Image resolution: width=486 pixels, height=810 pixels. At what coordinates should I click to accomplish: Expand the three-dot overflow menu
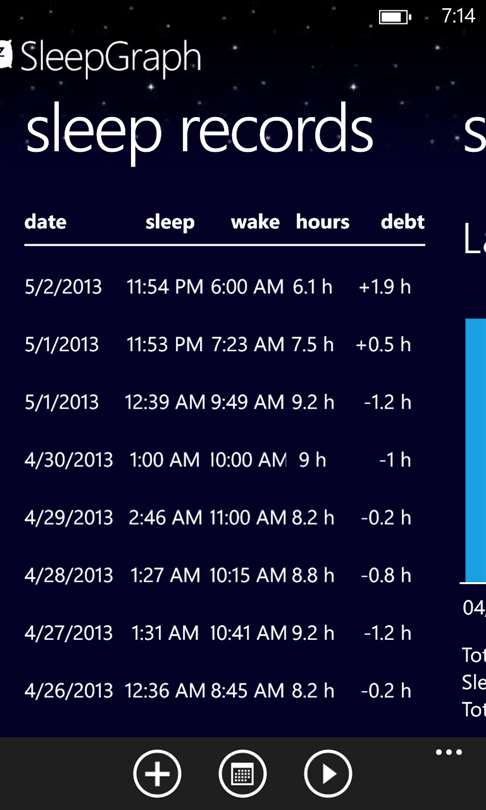pos(449,753)
